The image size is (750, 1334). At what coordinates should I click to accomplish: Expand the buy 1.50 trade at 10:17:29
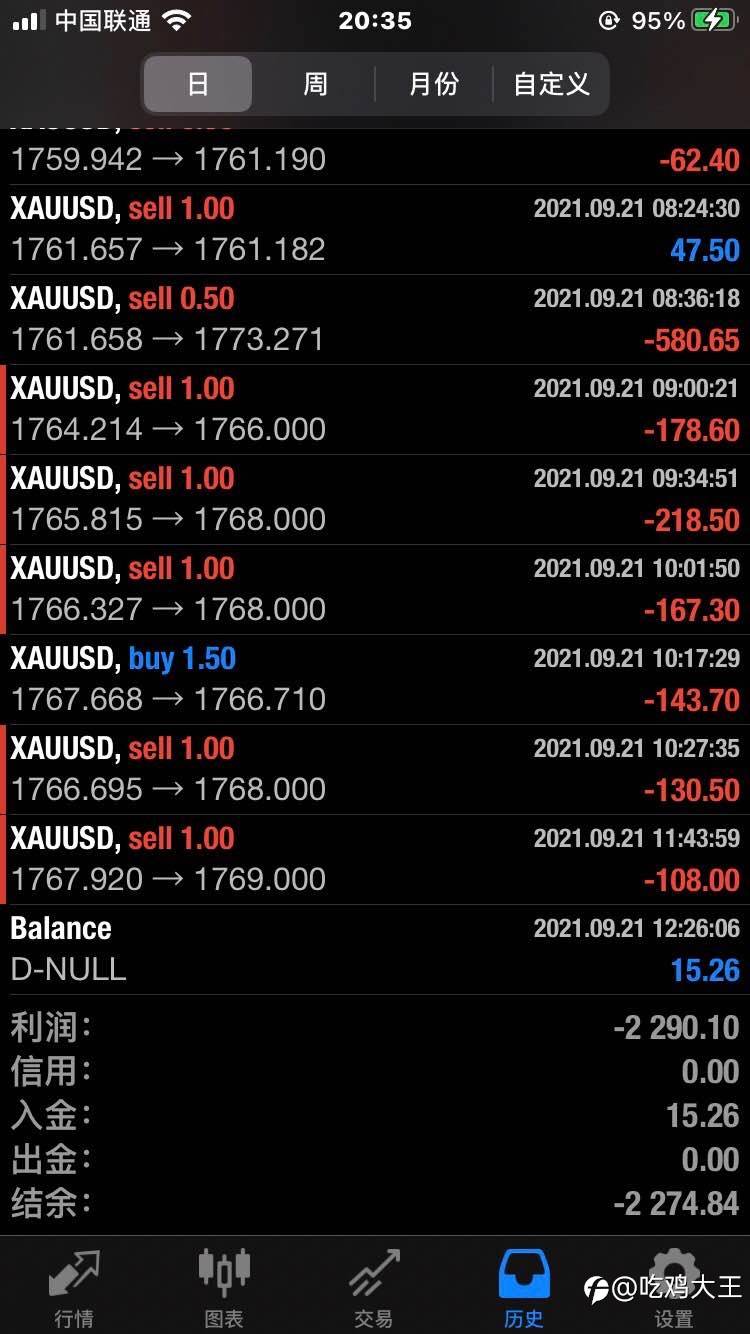(x=375, y=679)
